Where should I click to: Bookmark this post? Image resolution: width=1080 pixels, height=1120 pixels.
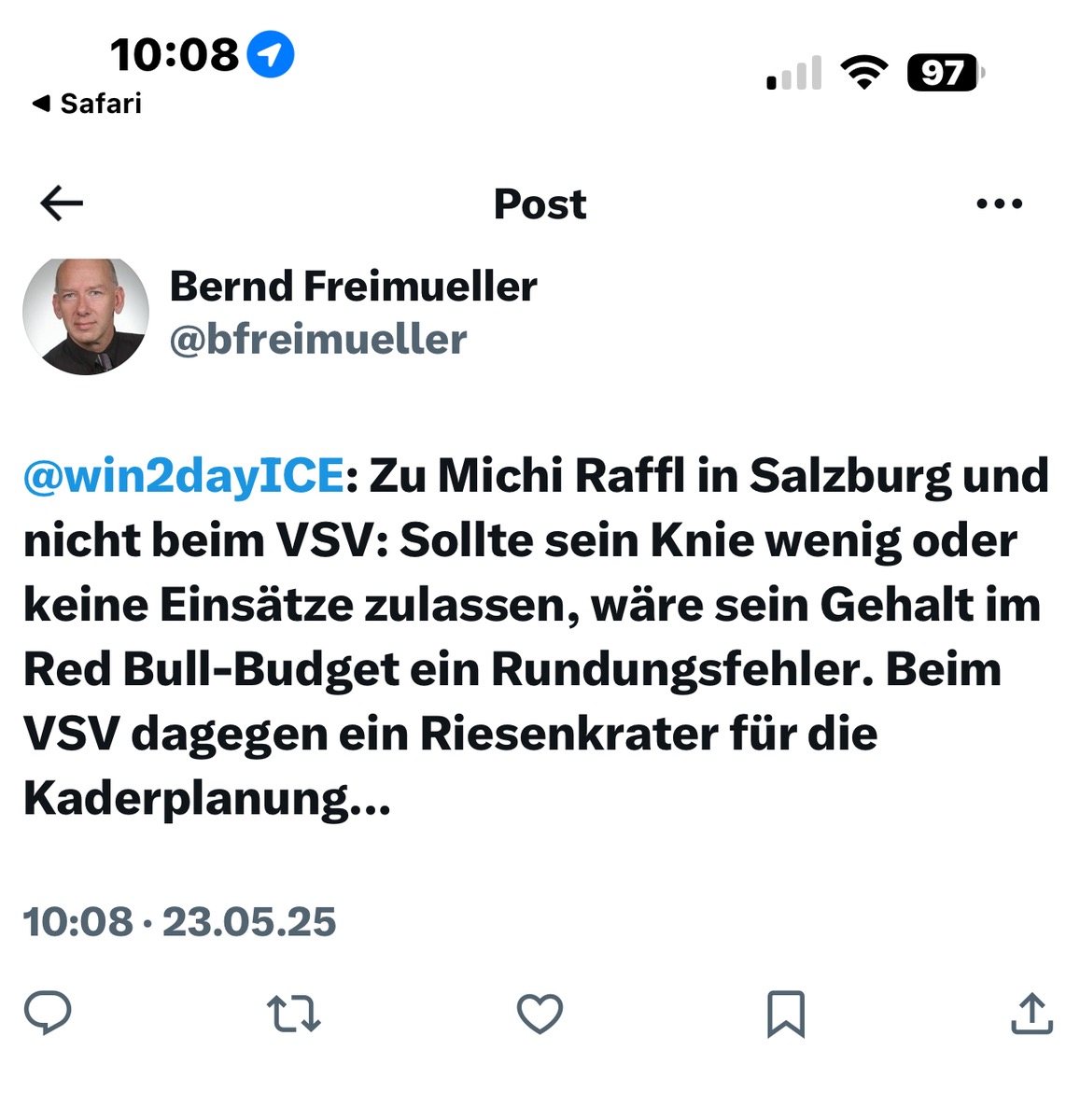click(785, 1014)
